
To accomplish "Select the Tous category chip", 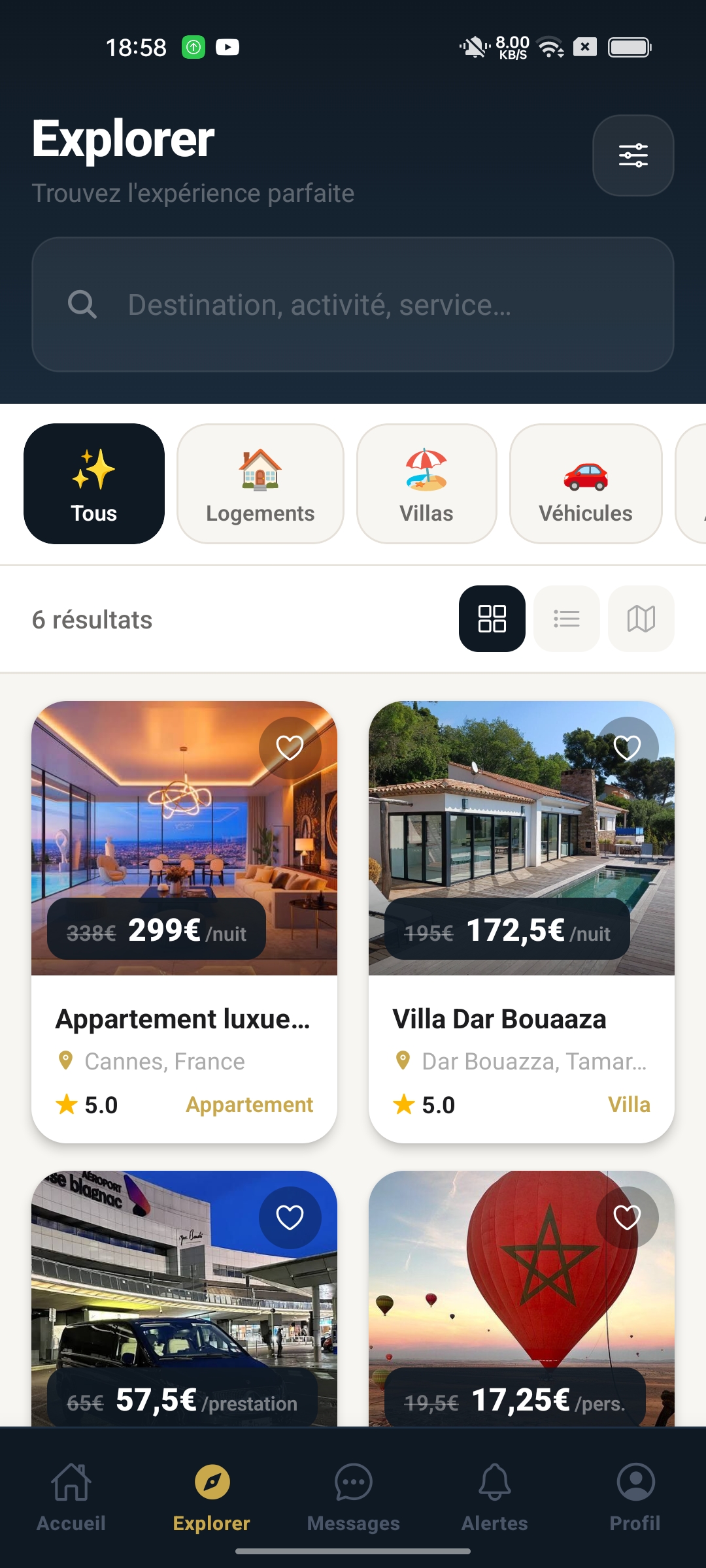I will [x=94, y=483].
